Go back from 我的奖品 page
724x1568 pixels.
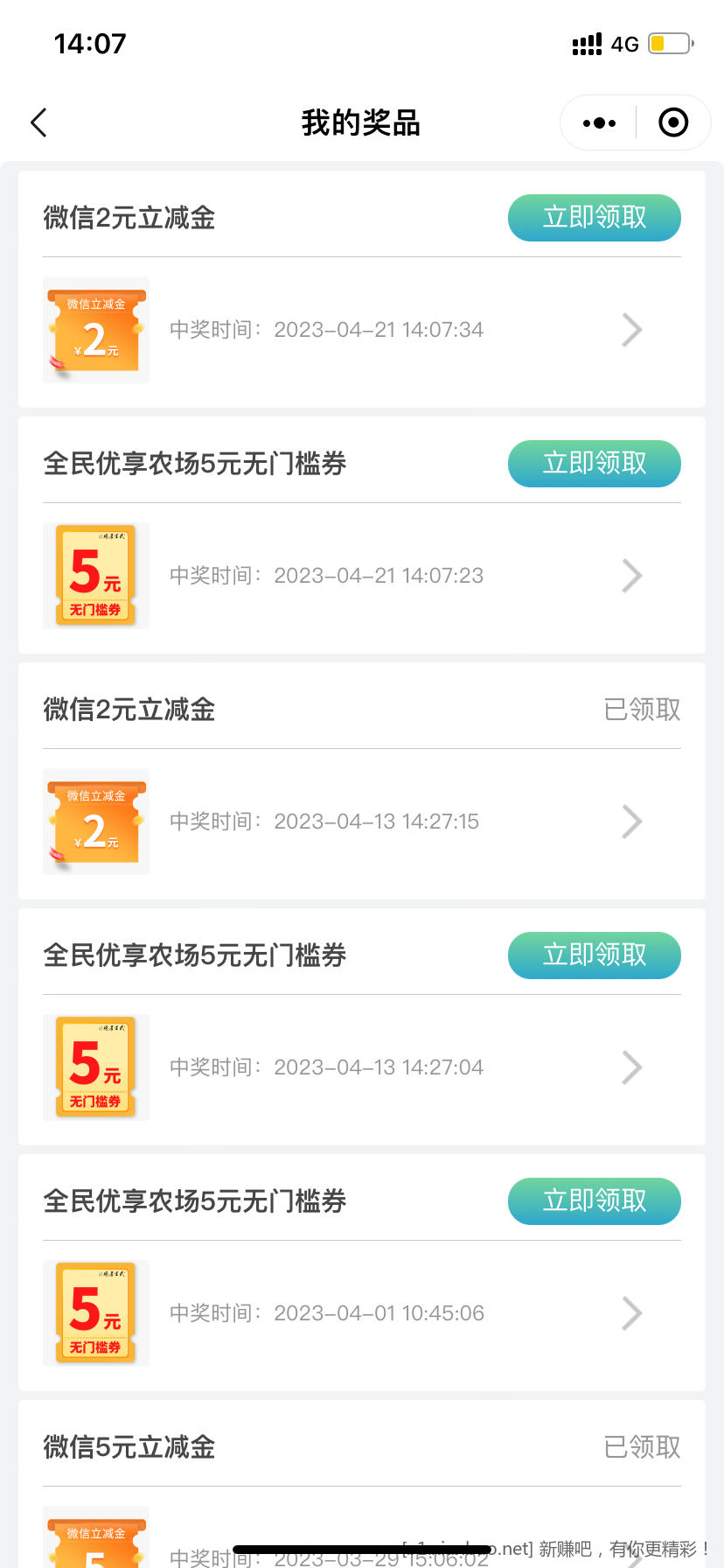39,123
